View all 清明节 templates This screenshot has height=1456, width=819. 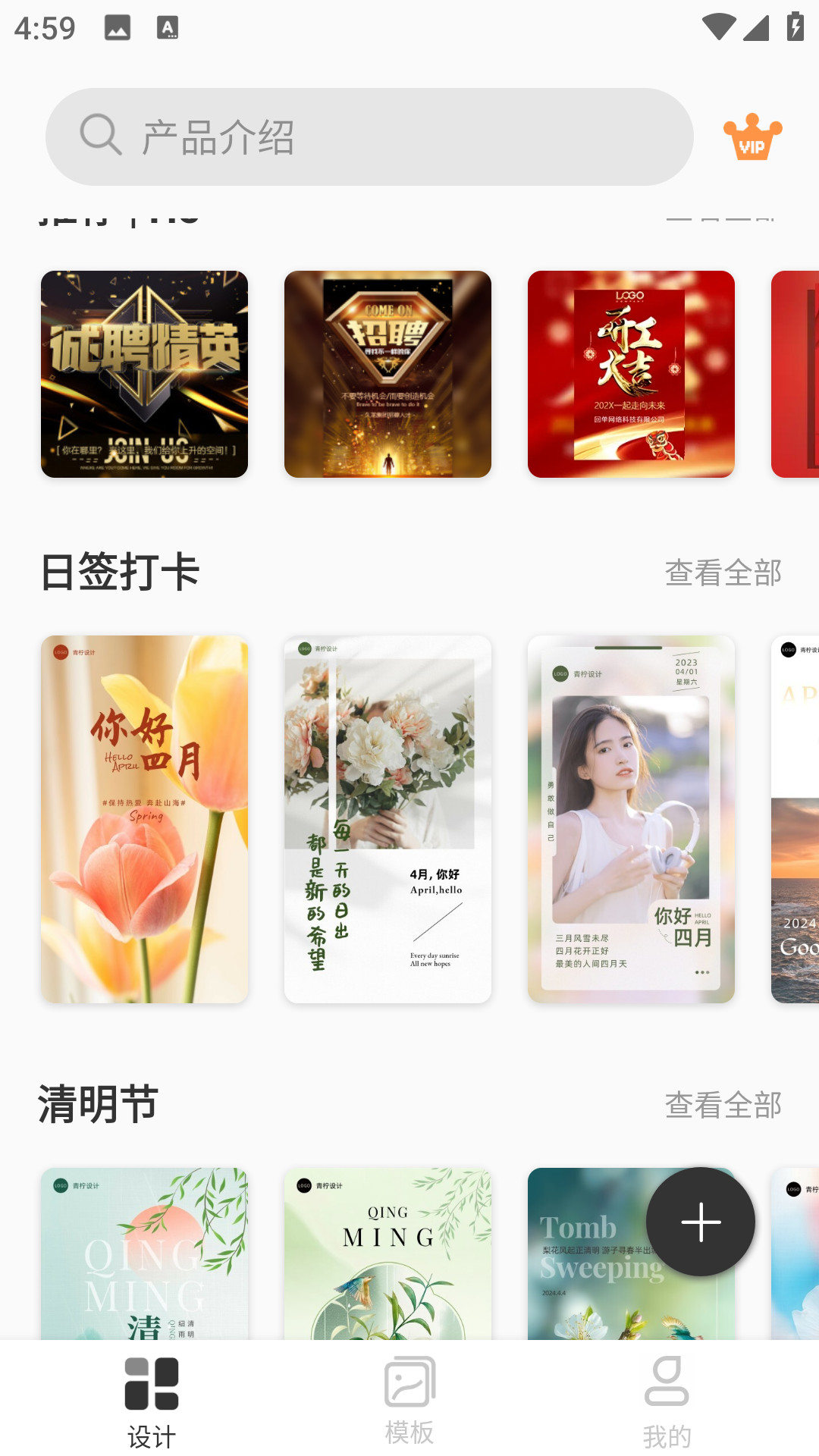pyautogui.click(x=723, y=1105)
